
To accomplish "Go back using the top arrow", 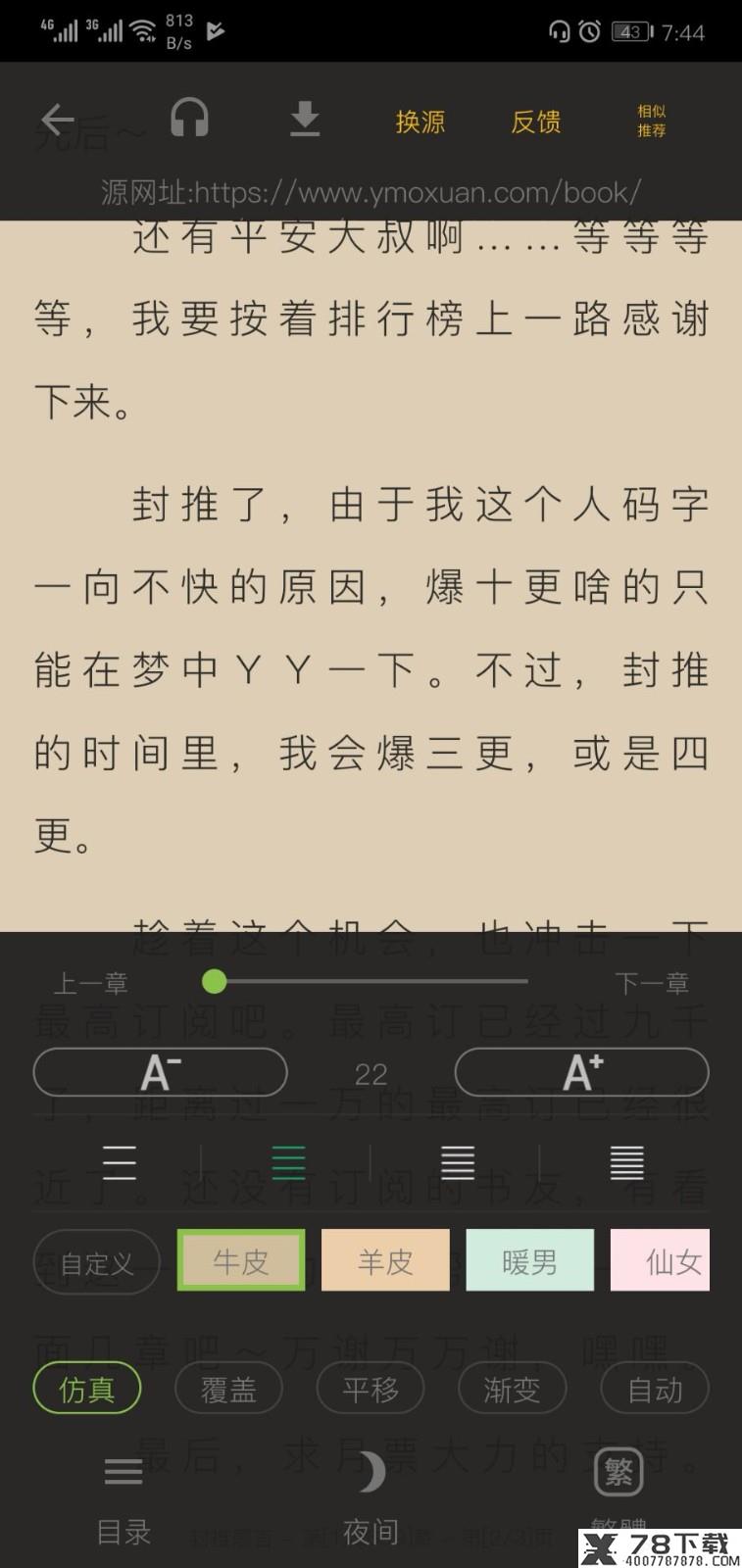I will tap(58, 120).
